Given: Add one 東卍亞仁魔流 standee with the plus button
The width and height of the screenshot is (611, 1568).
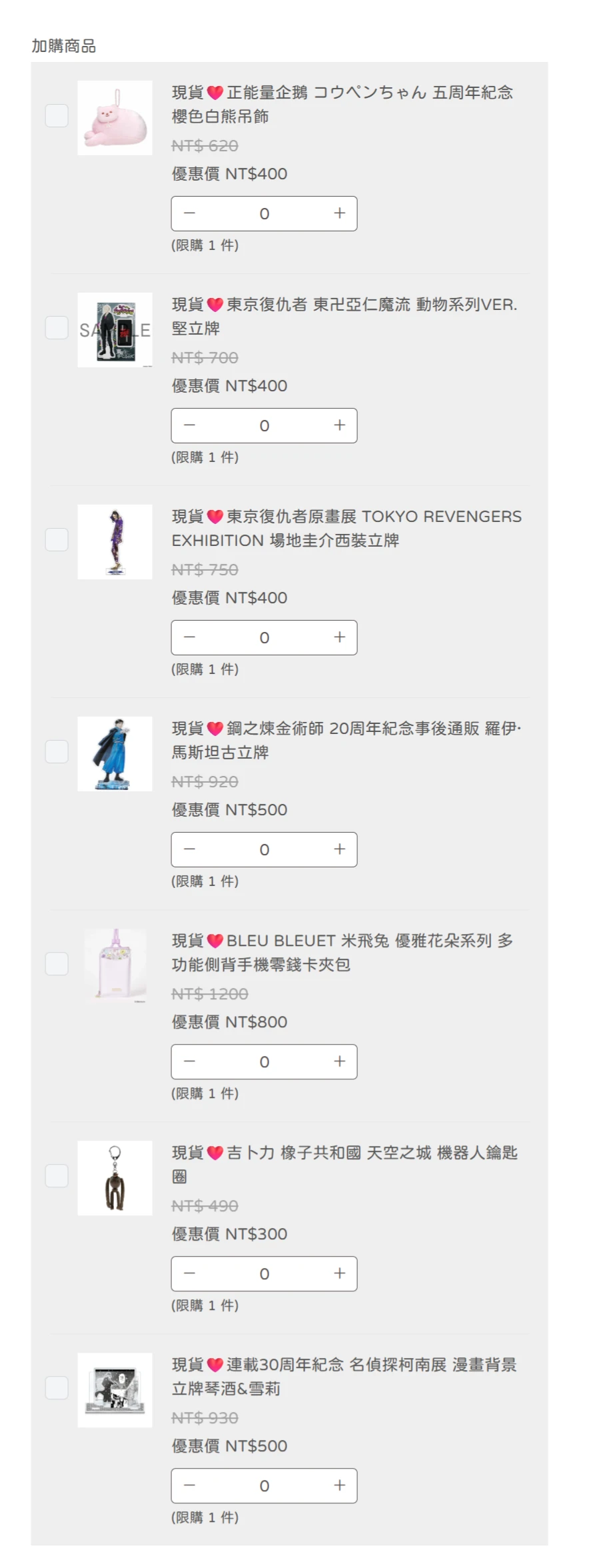Looking at the screenshot, I should (x=340, y=425).
